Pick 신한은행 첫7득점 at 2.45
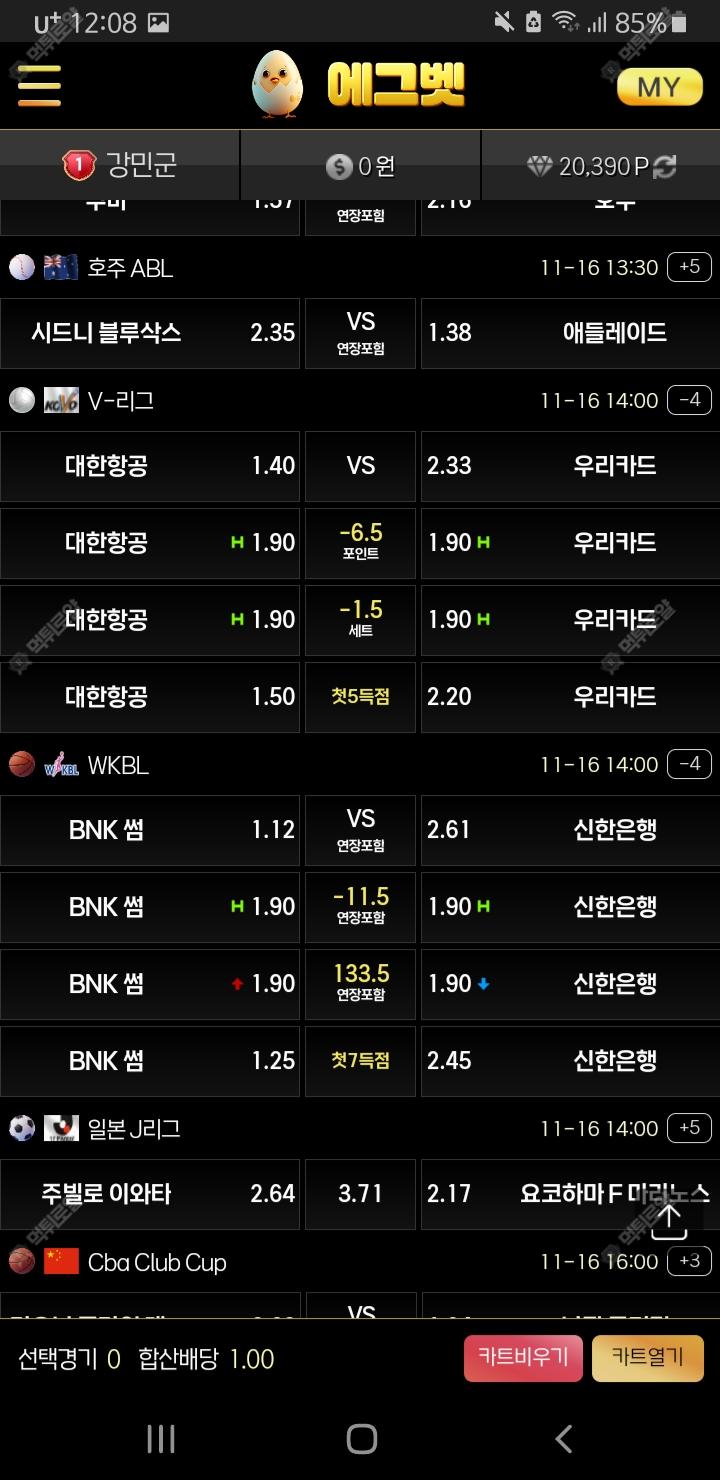Image resolution: width=720 pixels, height=1480 pixels. pyautogui.click(x=570, y=1061)
